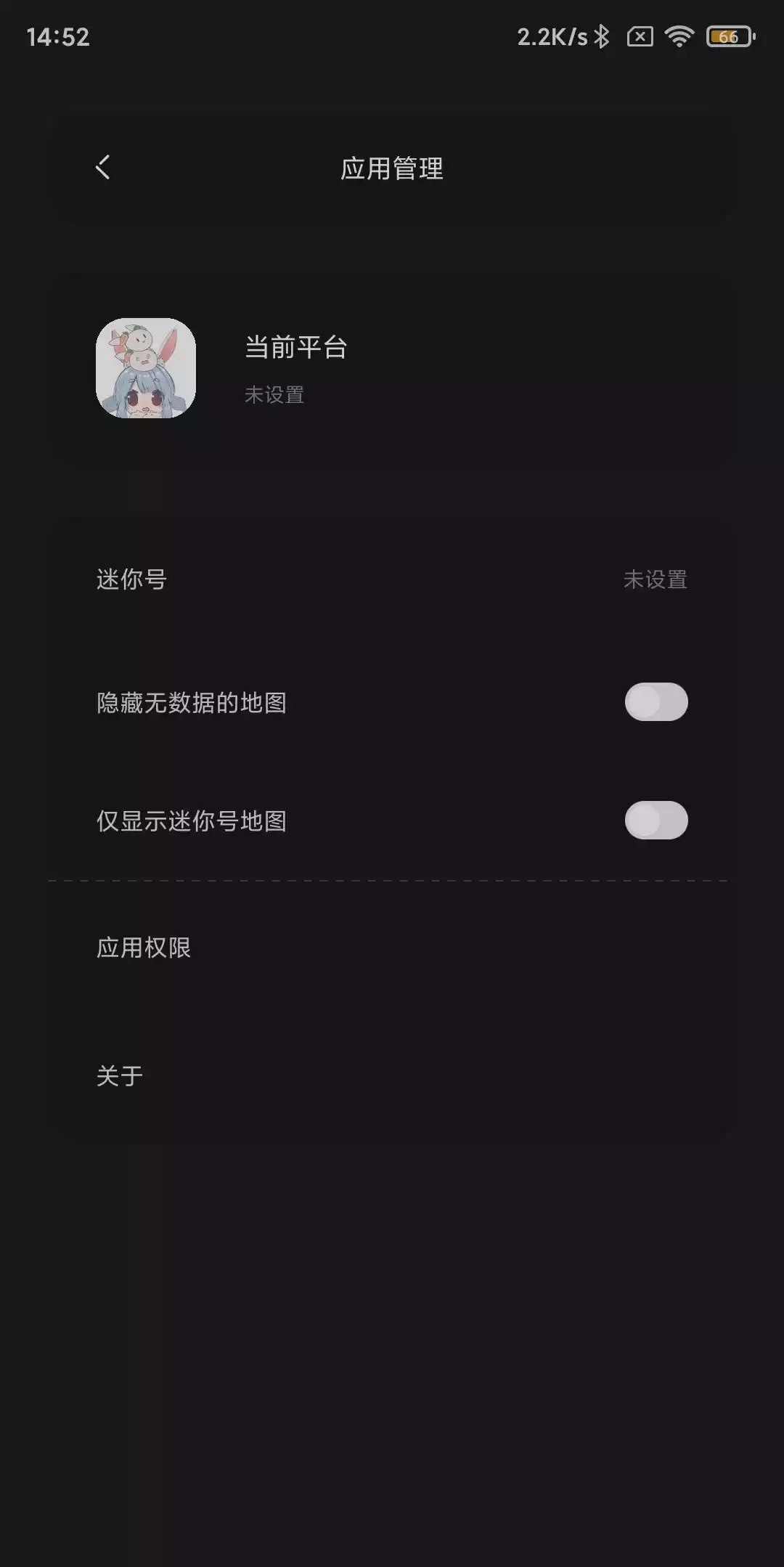Expand the 未设置 value under 当前平台
This screenshot has width=784, height=1567.
pos(276,394)
